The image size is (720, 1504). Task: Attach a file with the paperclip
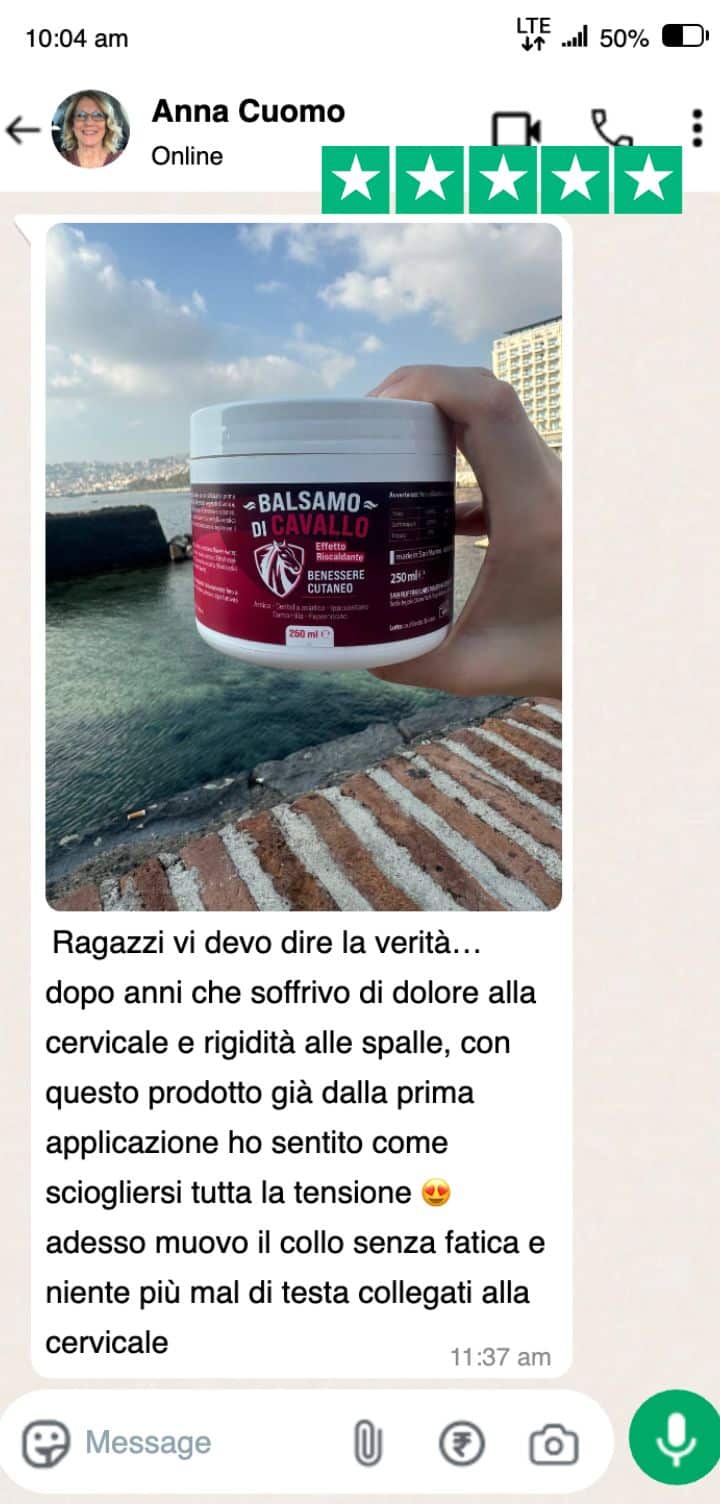368,1443
